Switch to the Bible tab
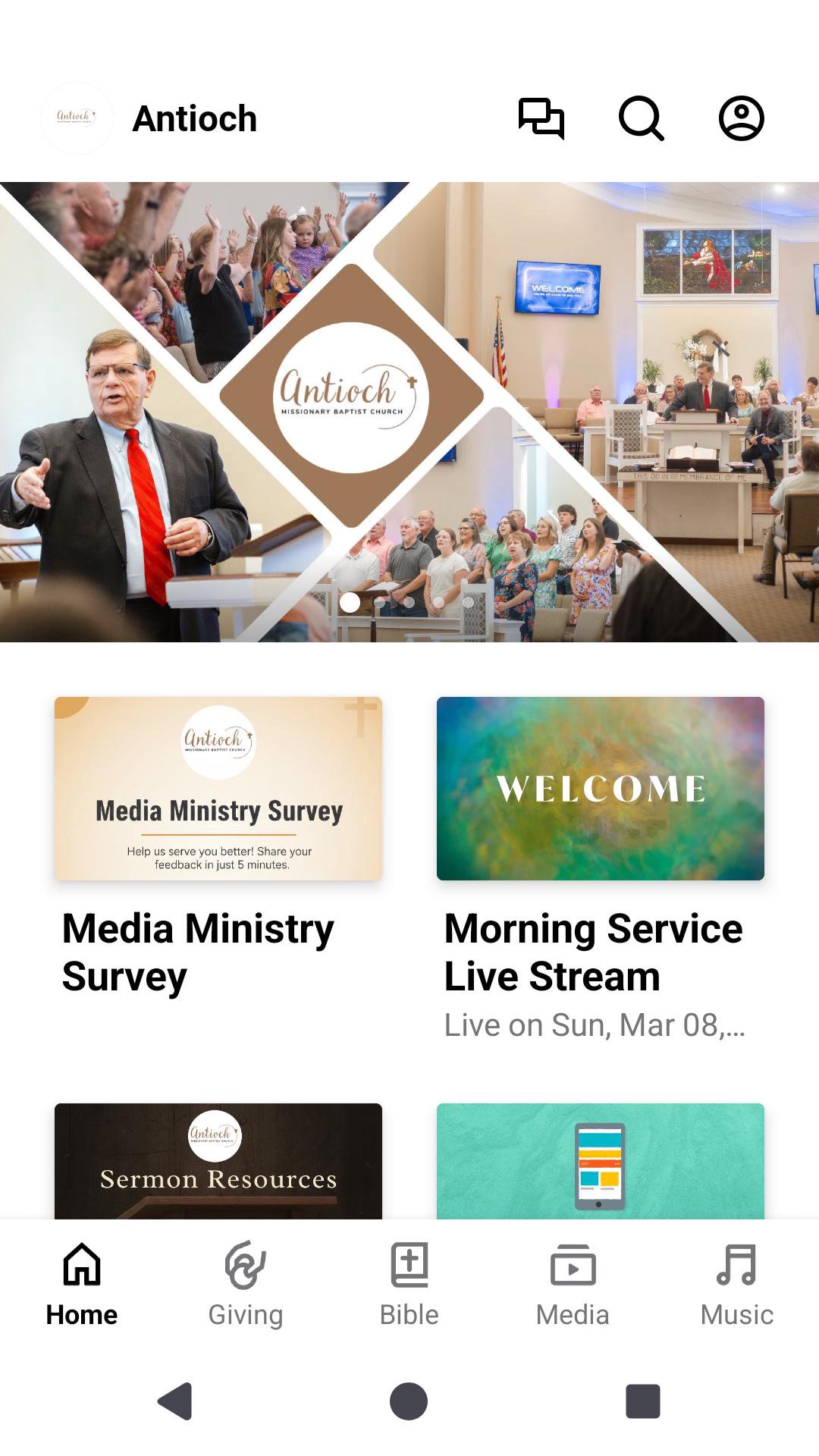This screenshot has height=1456, width=819. tap(409, 1283)
